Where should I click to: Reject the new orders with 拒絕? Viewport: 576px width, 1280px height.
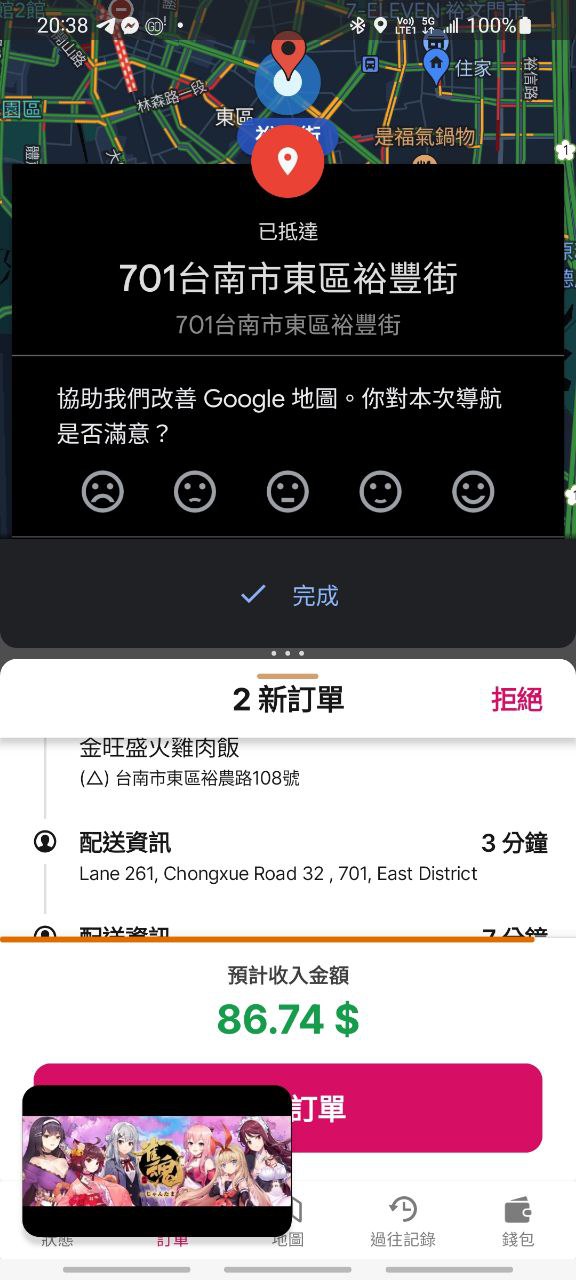coord(517,699)
